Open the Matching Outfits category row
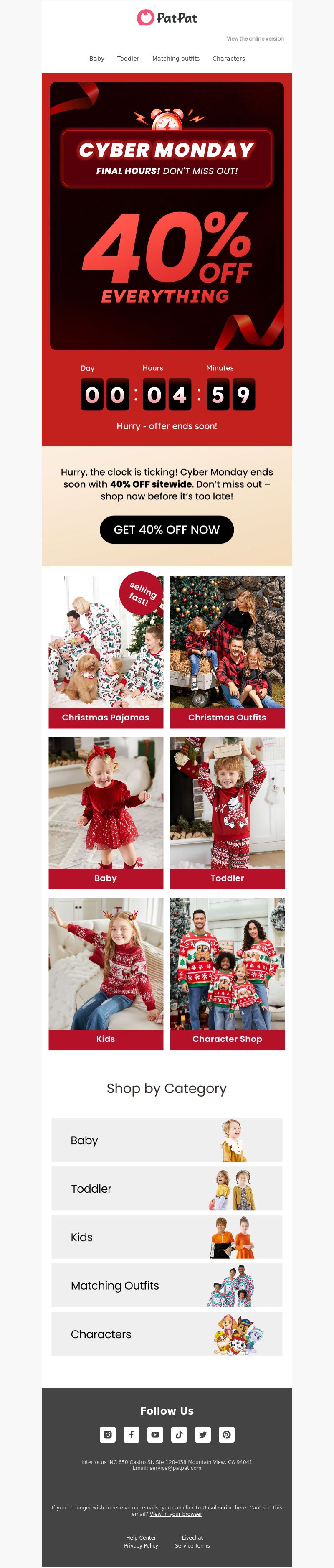334x1568 pixels. point(167,1285)
